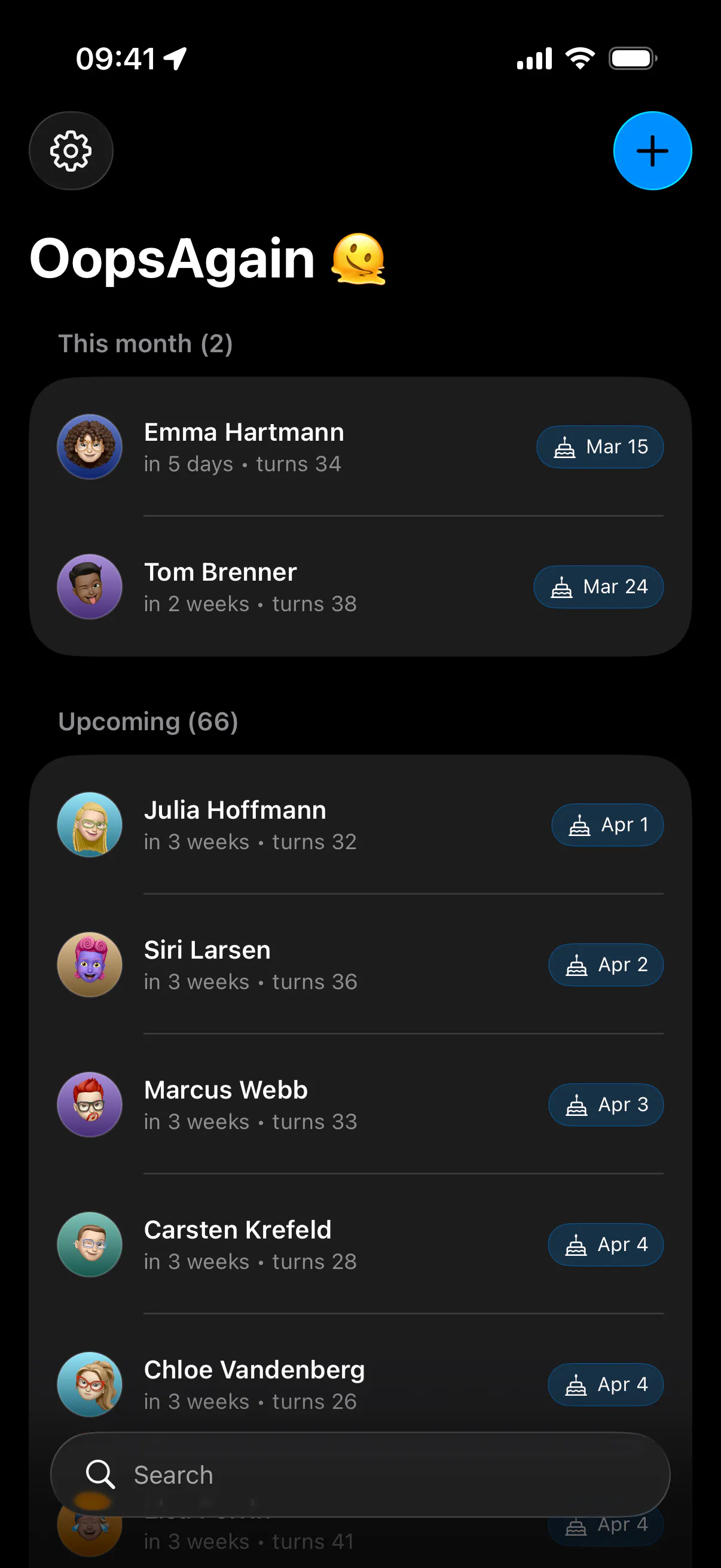This screenshot has height=1568, width=721.
Task: Open Marcus Webb's birthday row
Action: (360, 1105)
